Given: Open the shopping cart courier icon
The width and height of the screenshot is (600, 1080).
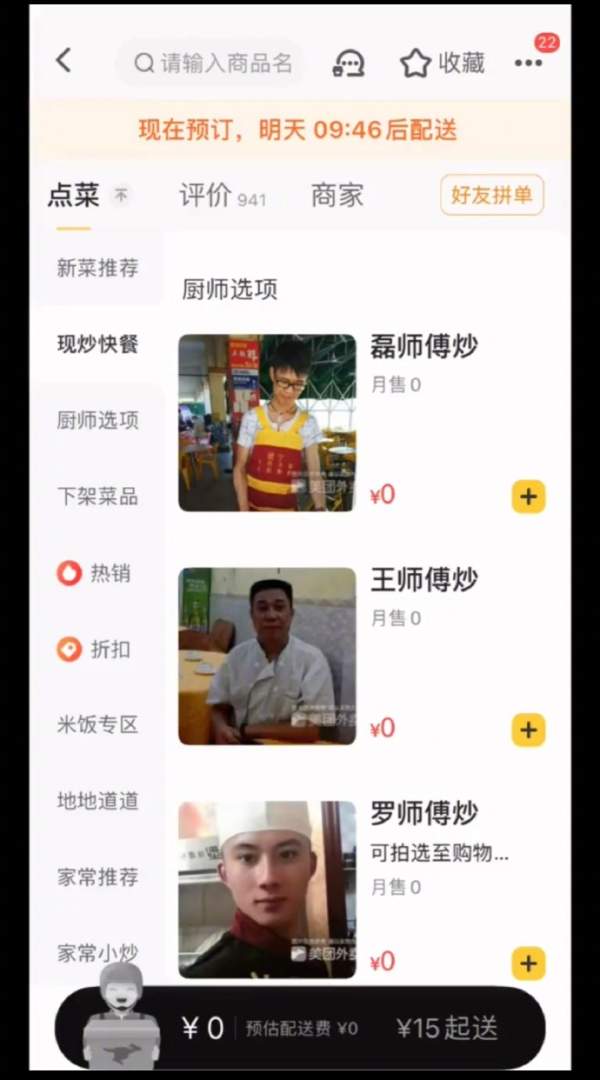Looking at the screenshot, I should (121, 1015).
